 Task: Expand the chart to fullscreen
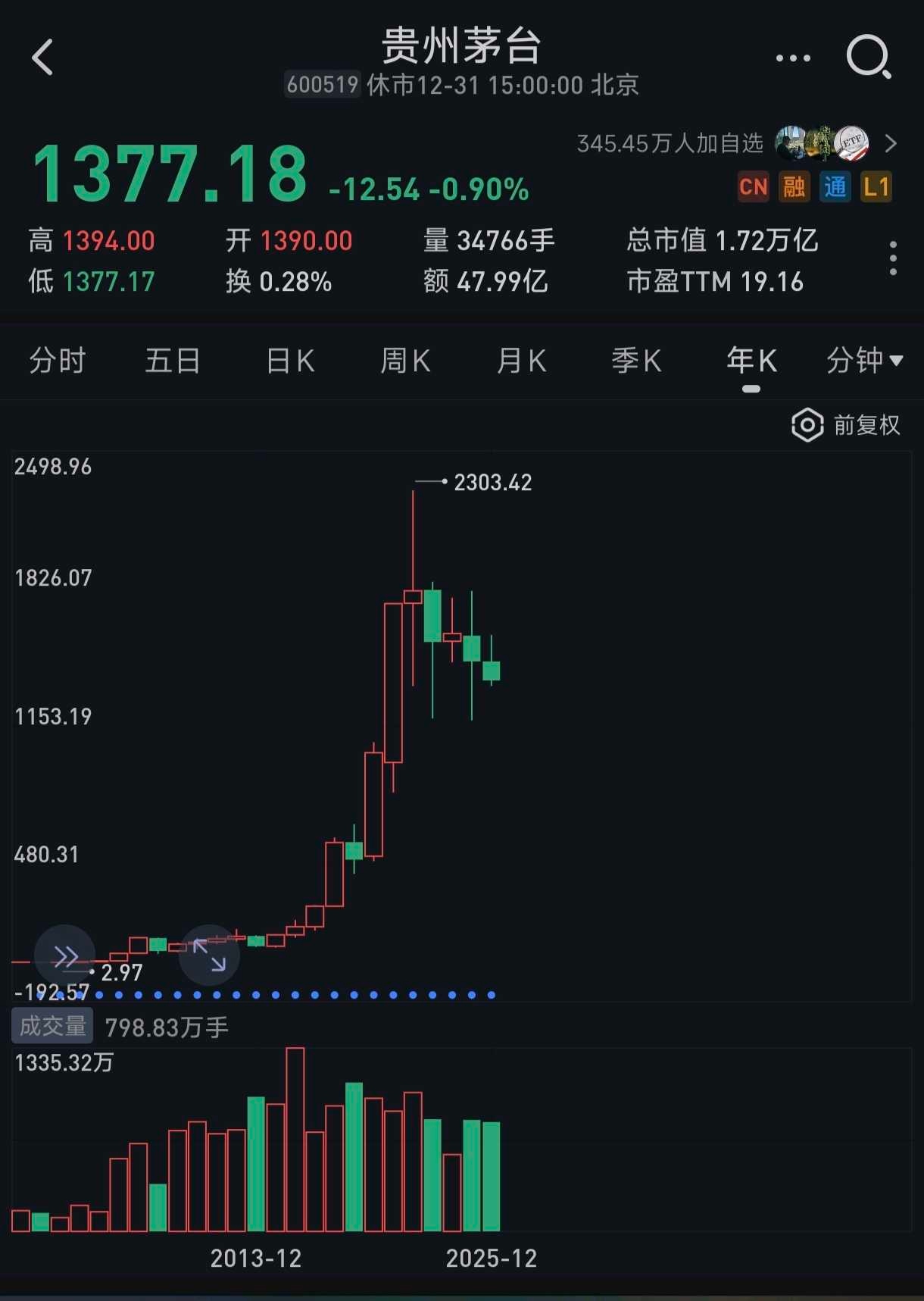coord(209,955)
